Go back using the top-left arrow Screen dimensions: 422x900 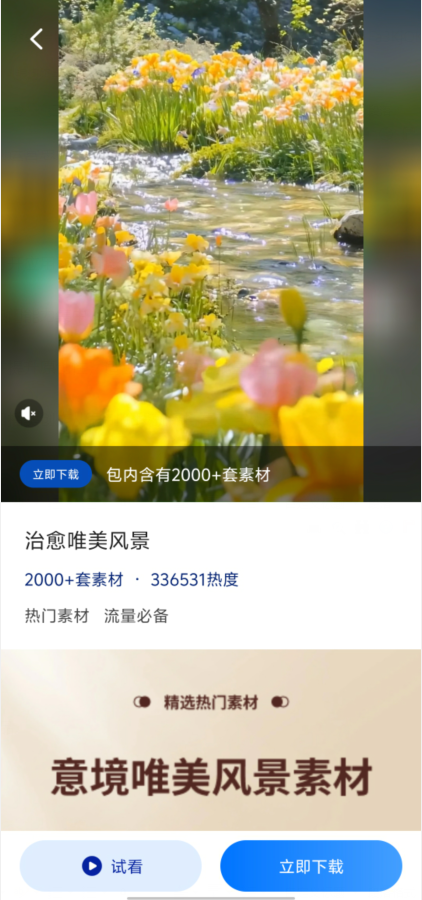pyautogui.click(x=36, y=39)
